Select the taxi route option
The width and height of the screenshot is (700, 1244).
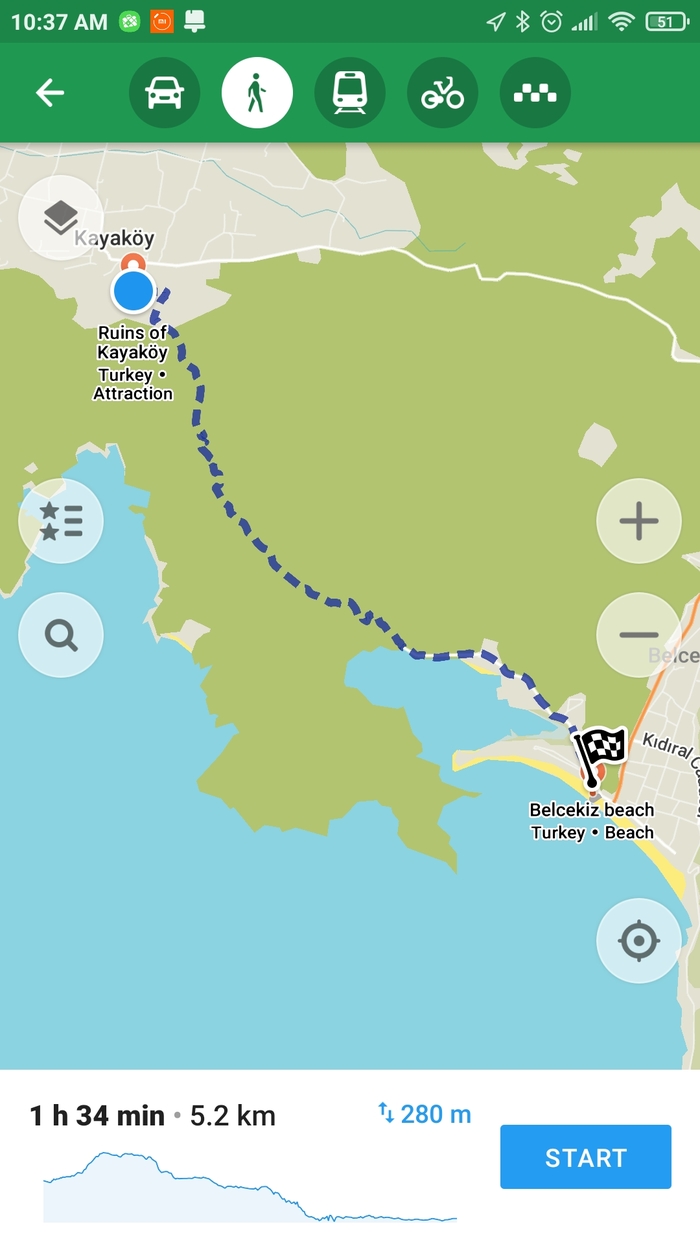pyautogui.click(x=535, y=93)
